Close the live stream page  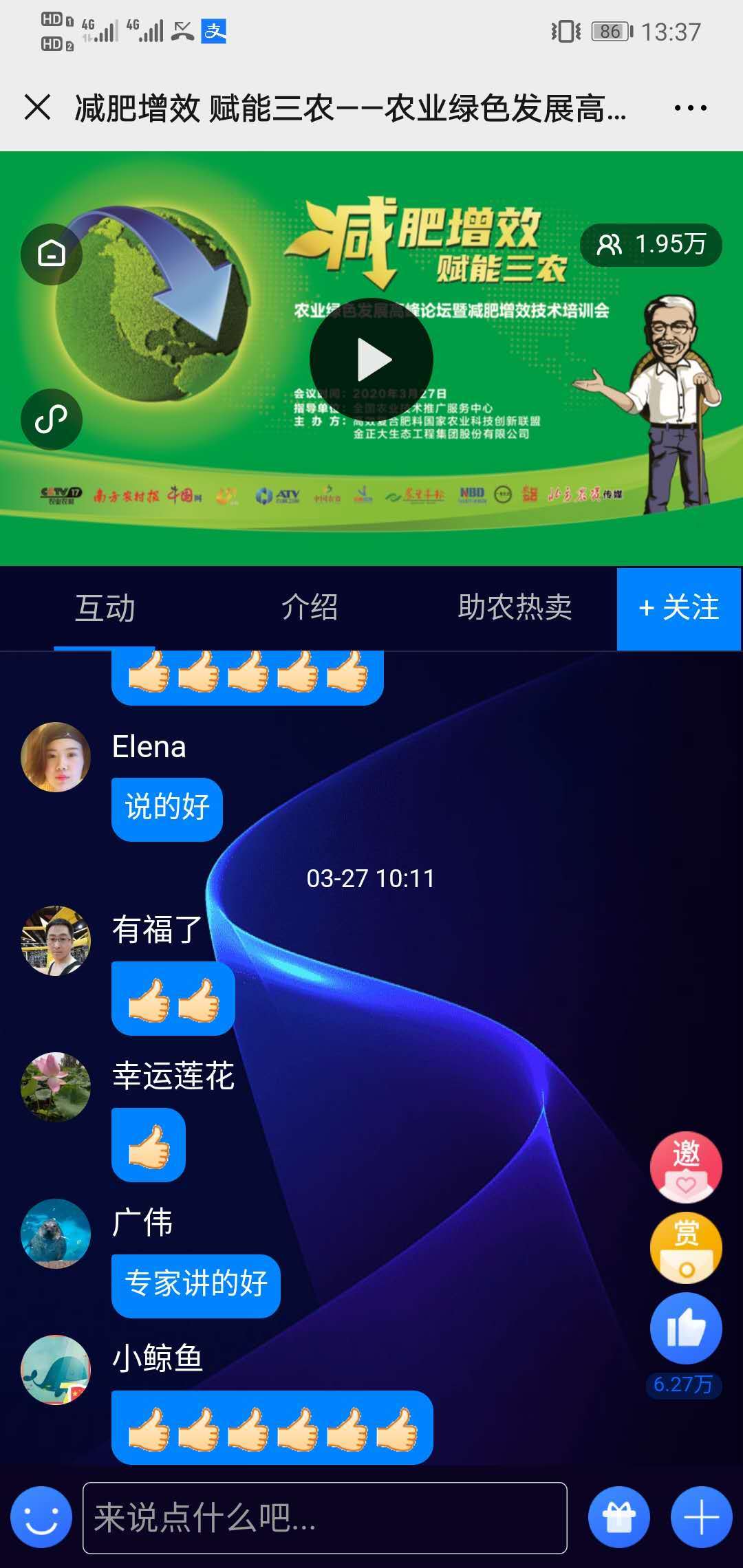point(38,108)
